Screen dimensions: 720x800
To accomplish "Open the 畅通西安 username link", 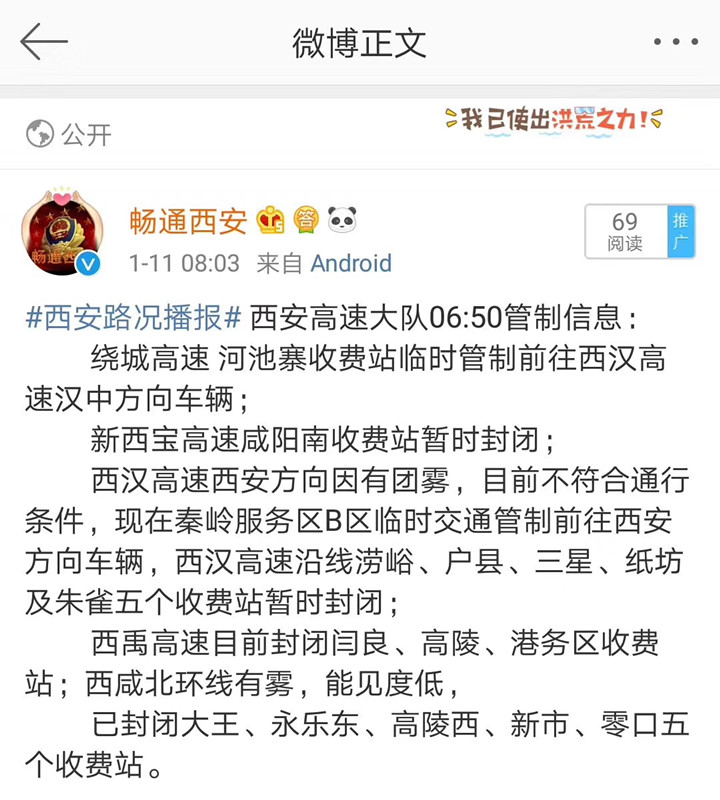I will pyautogui.click(x=188, y=220).
